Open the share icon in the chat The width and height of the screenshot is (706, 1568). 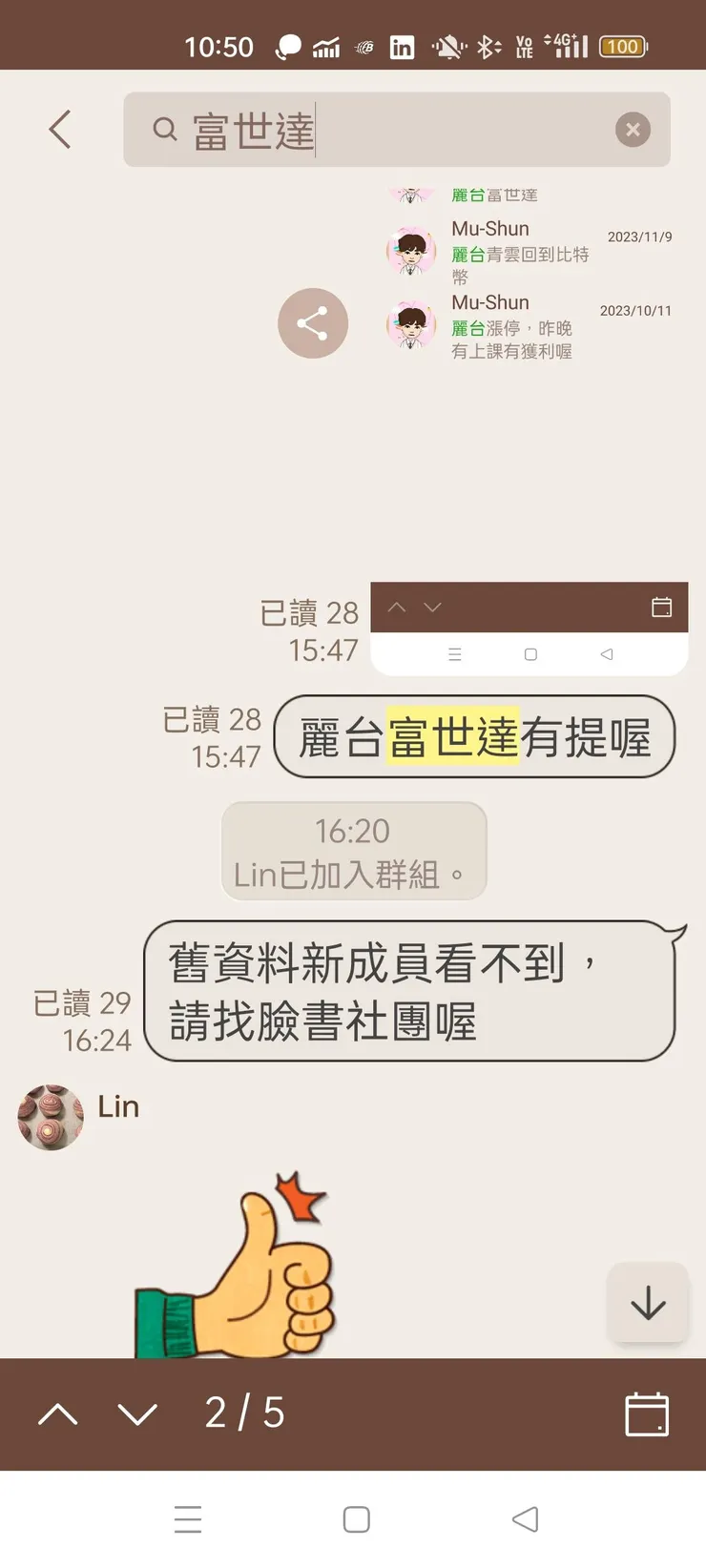click(313, 323)
